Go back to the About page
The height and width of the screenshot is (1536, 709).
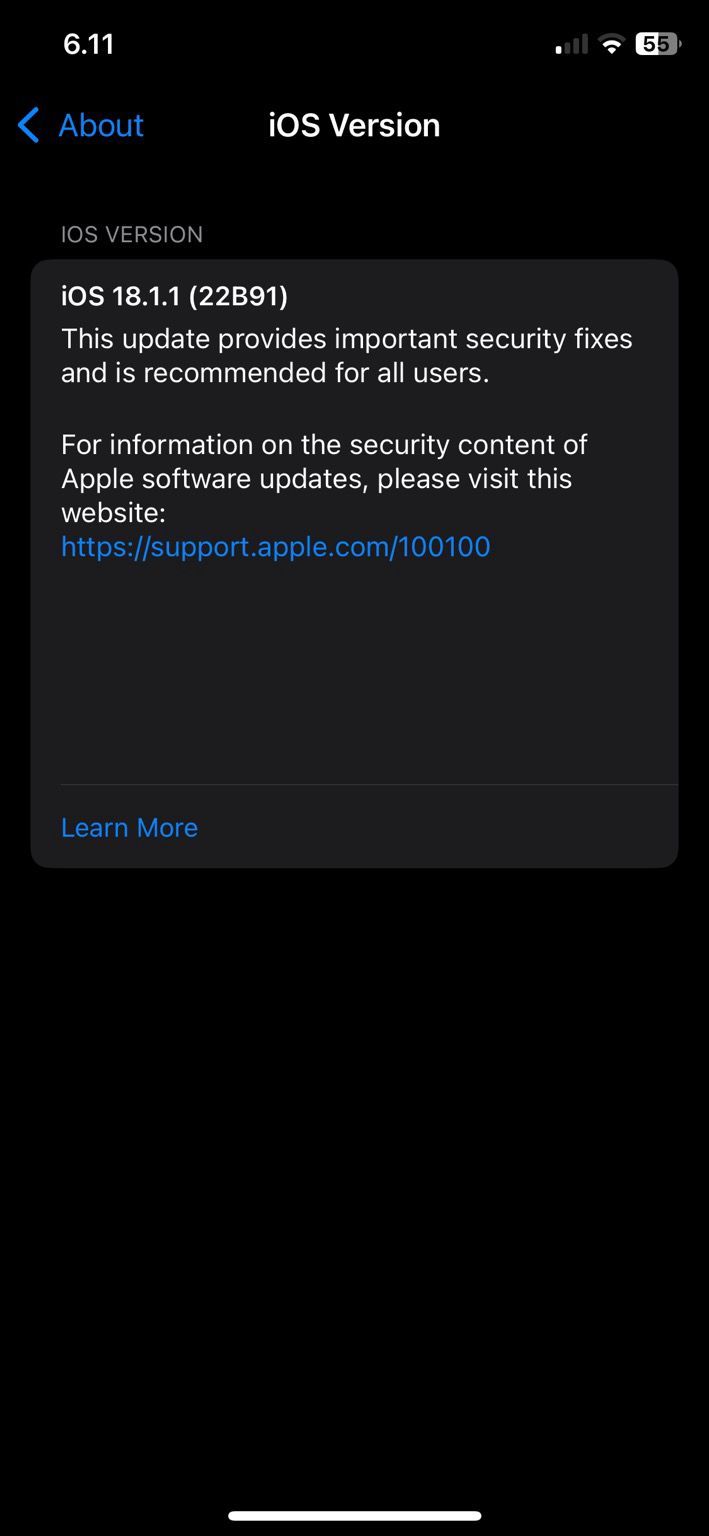[x=81, y=126]
